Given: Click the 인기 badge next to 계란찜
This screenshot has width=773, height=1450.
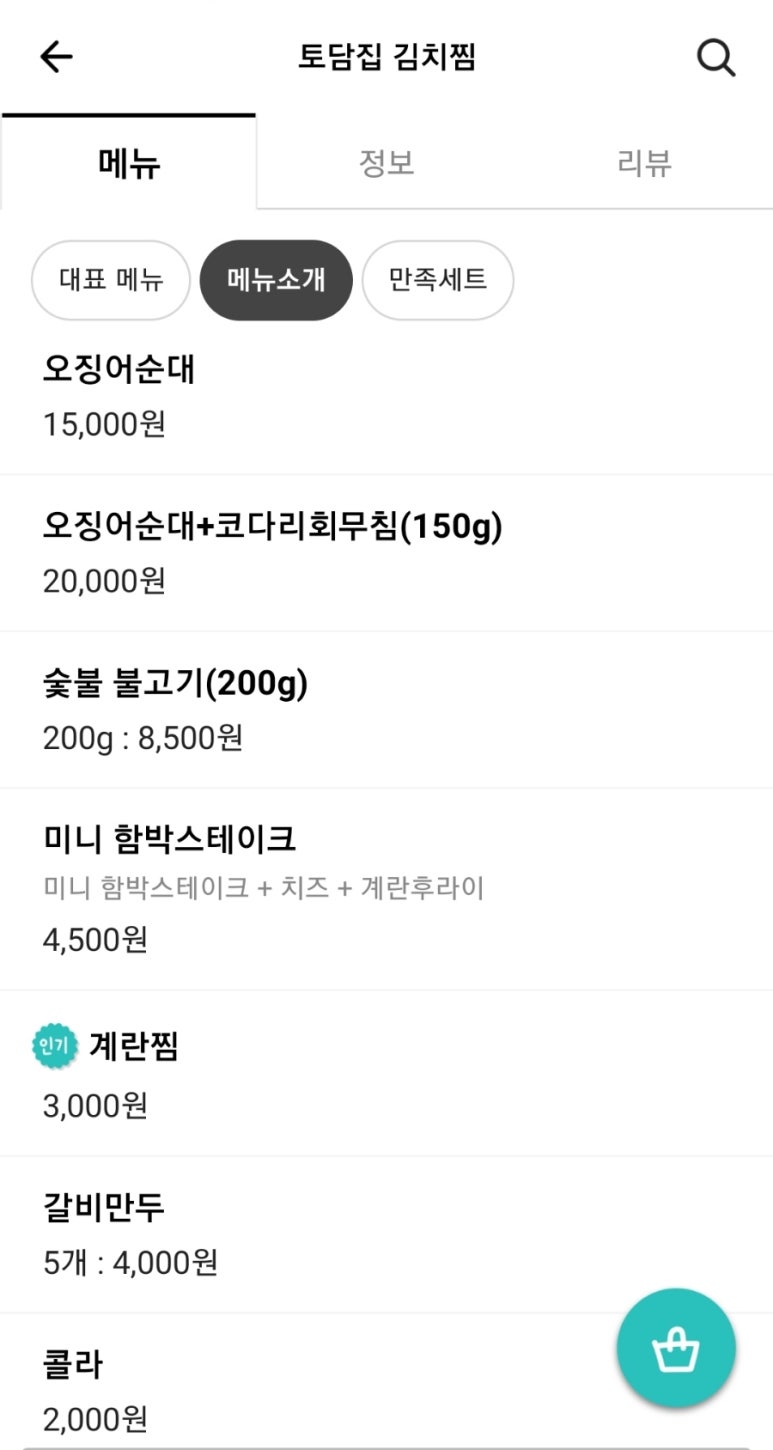Looking at the screenshot, I should (55, 1043).
